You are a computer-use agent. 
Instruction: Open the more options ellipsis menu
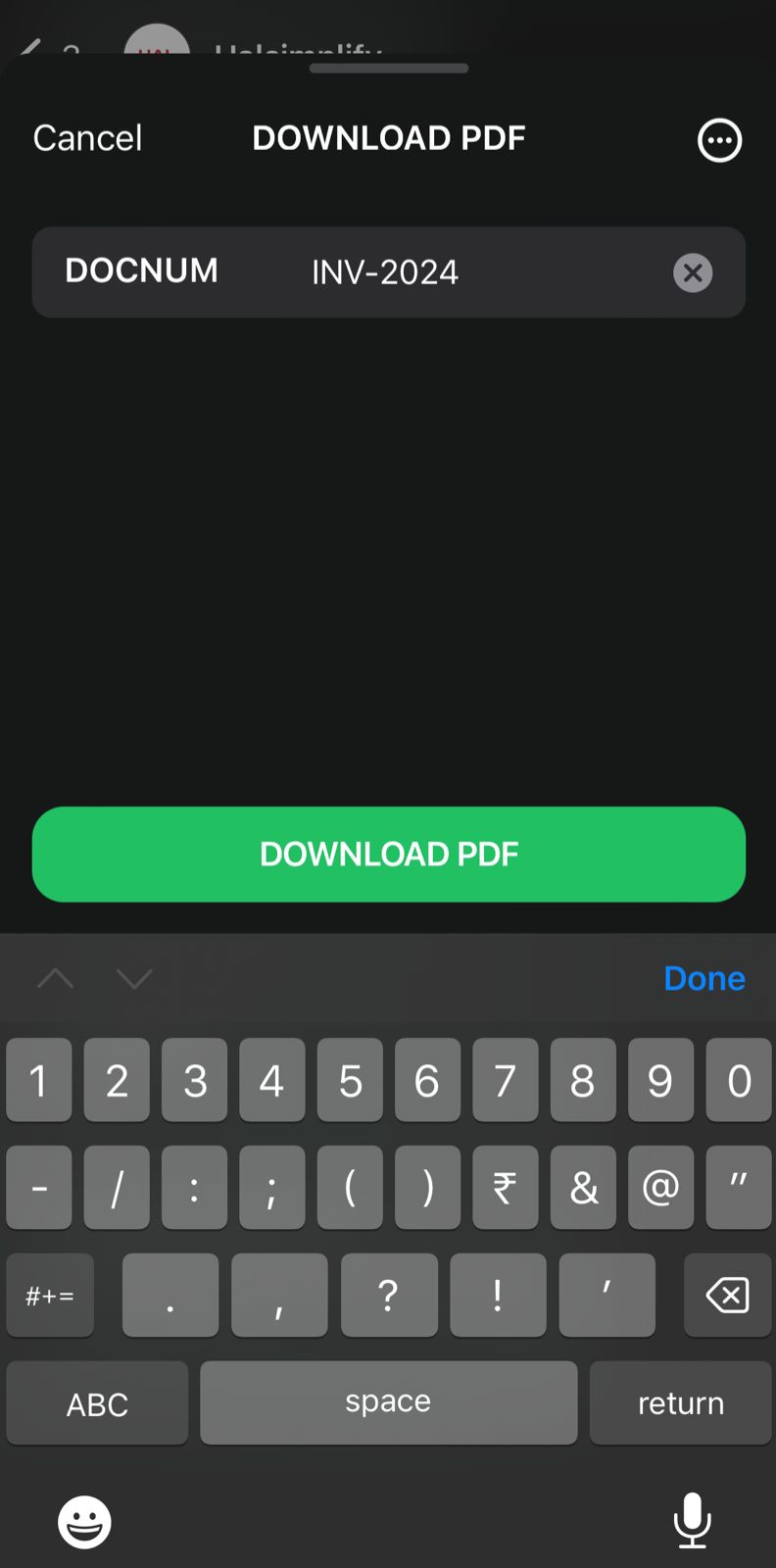point(719,140)
